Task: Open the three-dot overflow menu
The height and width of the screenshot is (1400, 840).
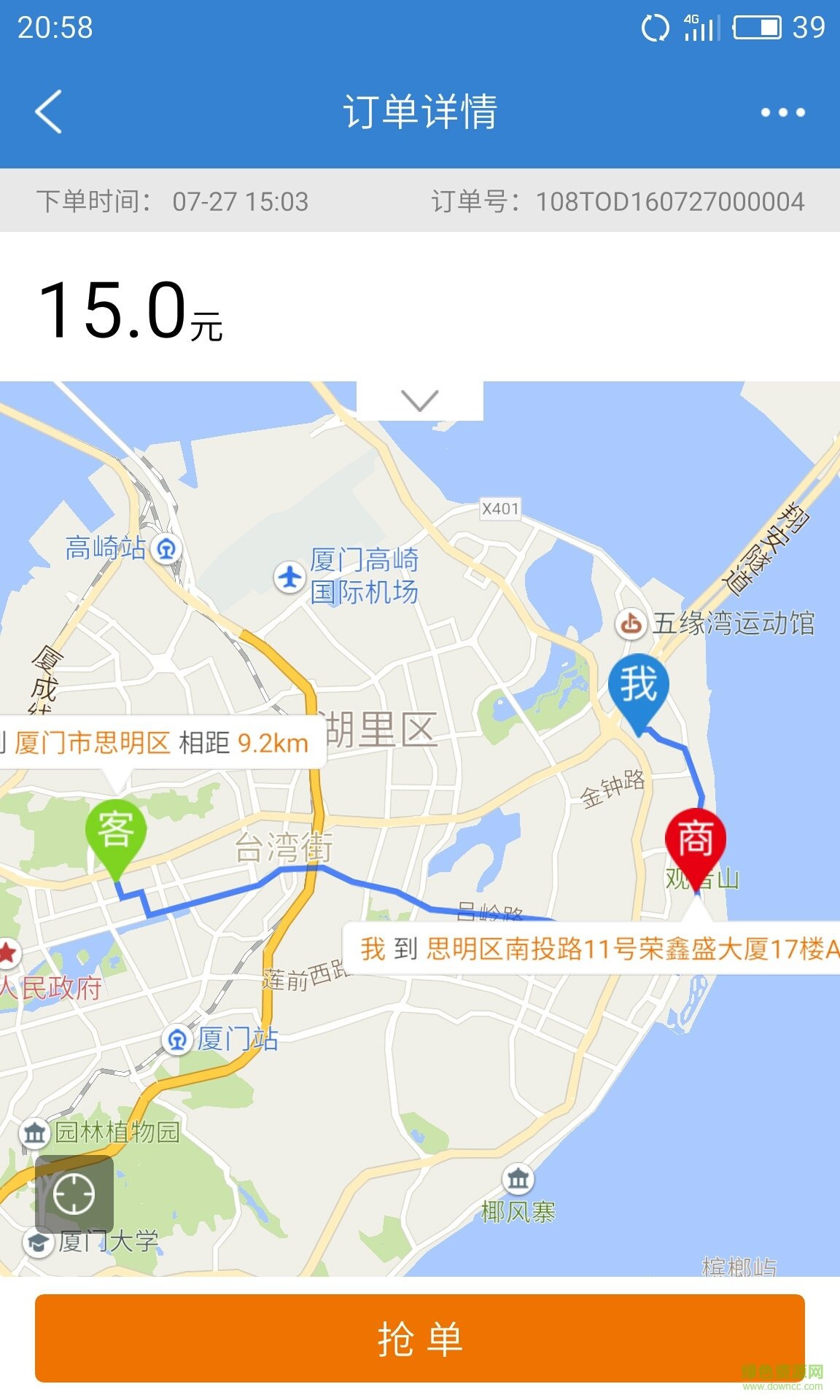Action: point(782,112)
